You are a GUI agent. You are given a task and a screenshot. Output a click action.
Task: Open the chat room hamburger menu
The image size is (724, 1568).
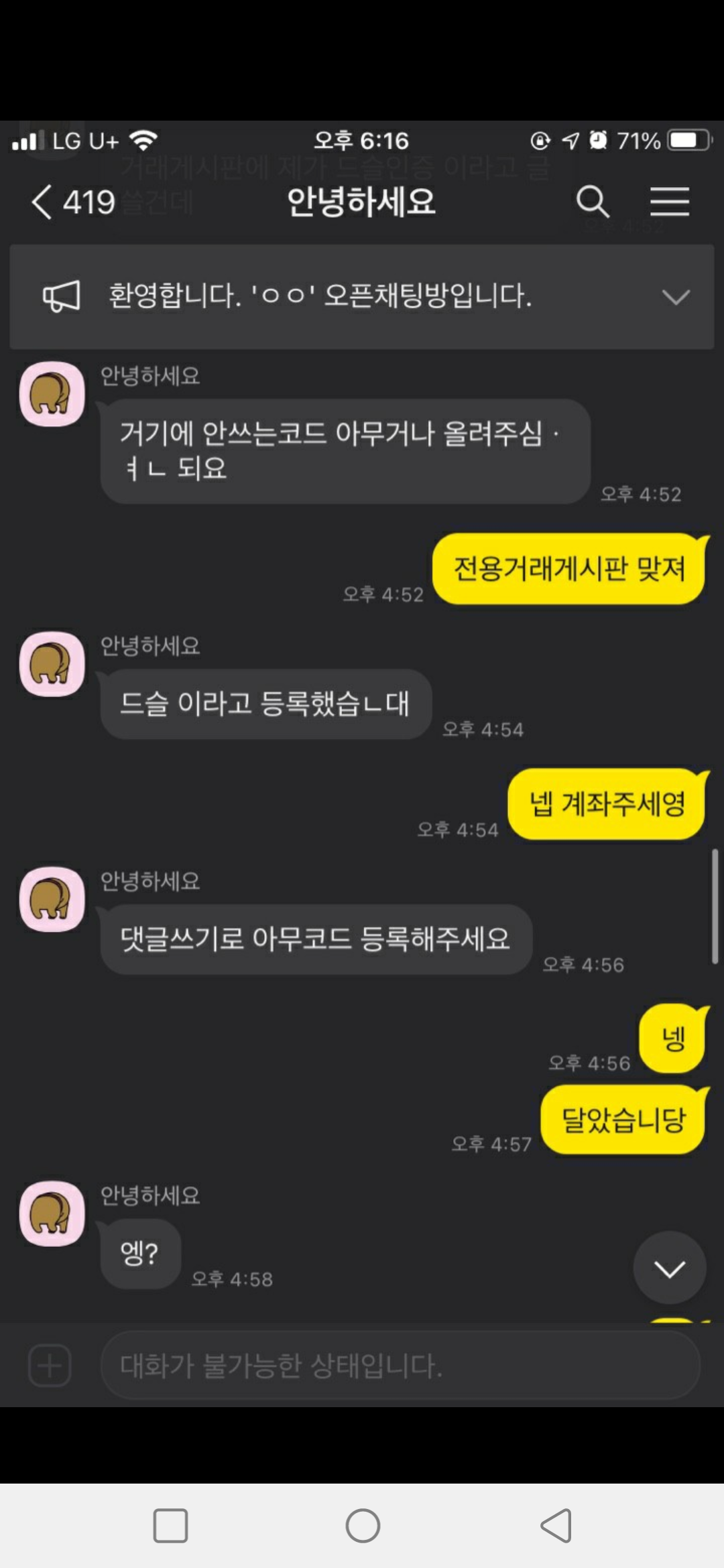pyautogui.click(x=670, y=202)
